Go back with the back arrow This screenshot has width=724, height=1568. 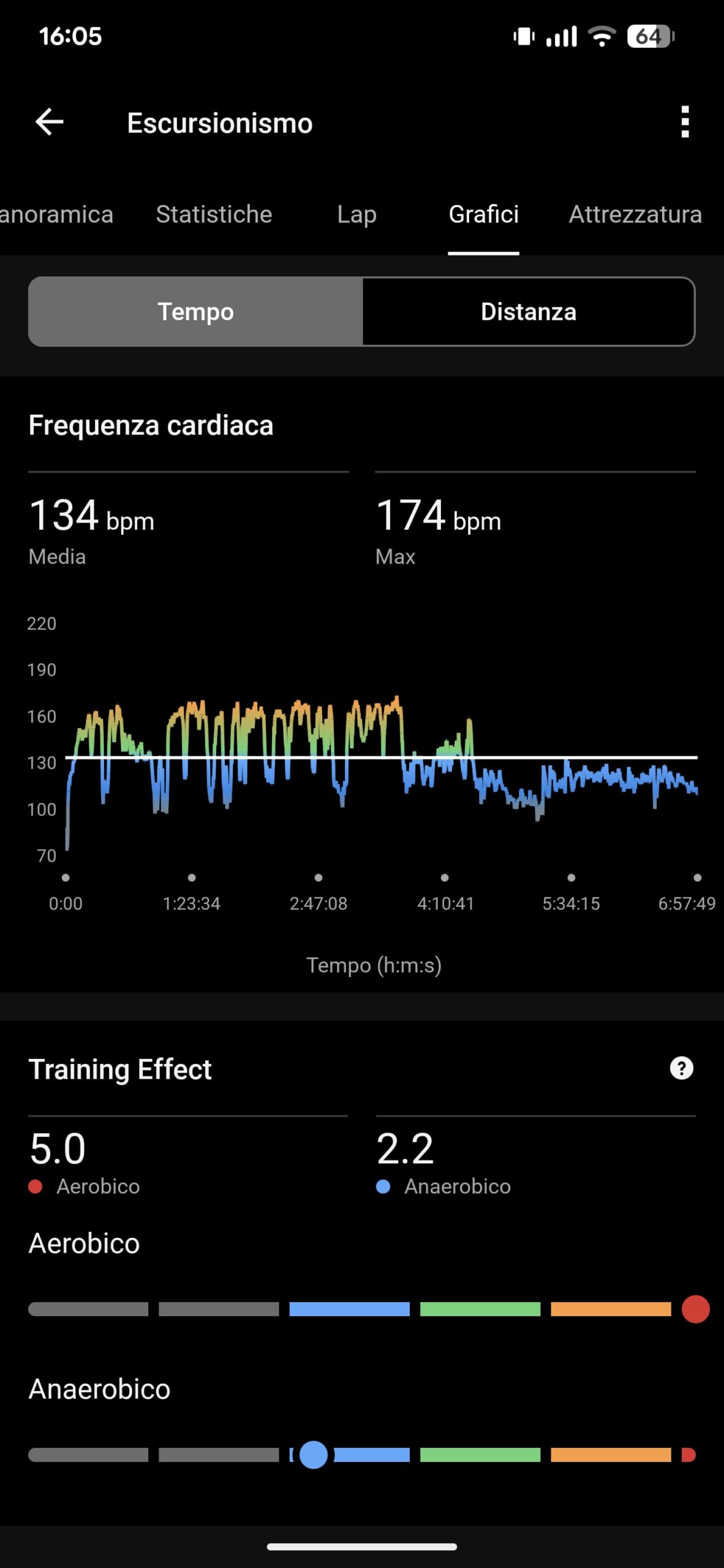(x=48, y=122)
